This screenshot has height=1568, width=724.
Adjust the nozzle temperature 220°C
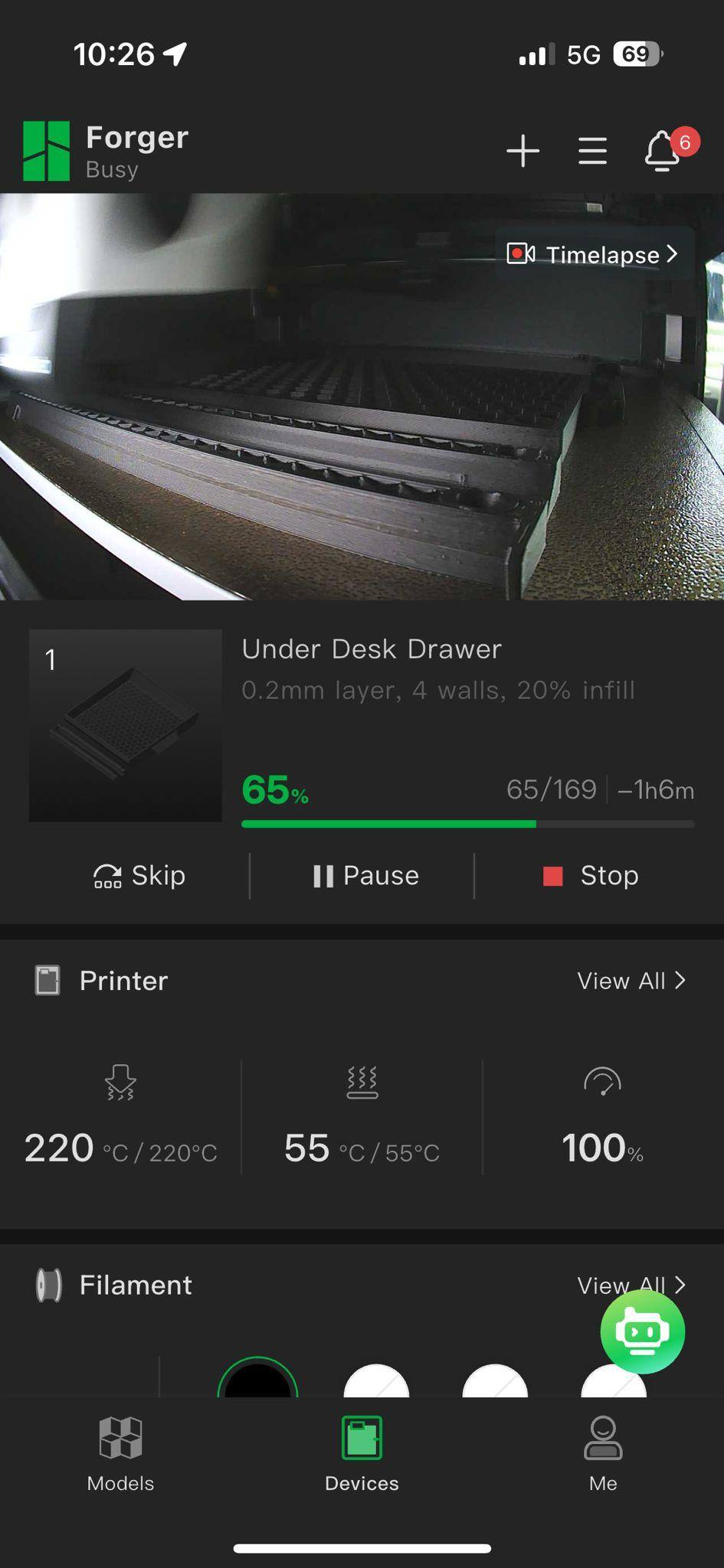tap(120, 1118)
